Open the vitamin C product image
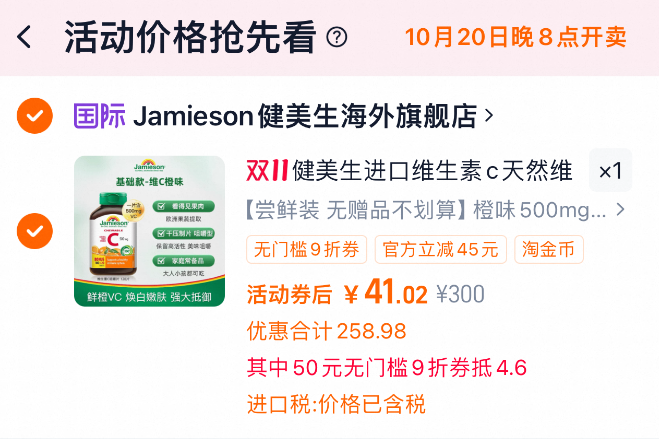 pos(150,231)
